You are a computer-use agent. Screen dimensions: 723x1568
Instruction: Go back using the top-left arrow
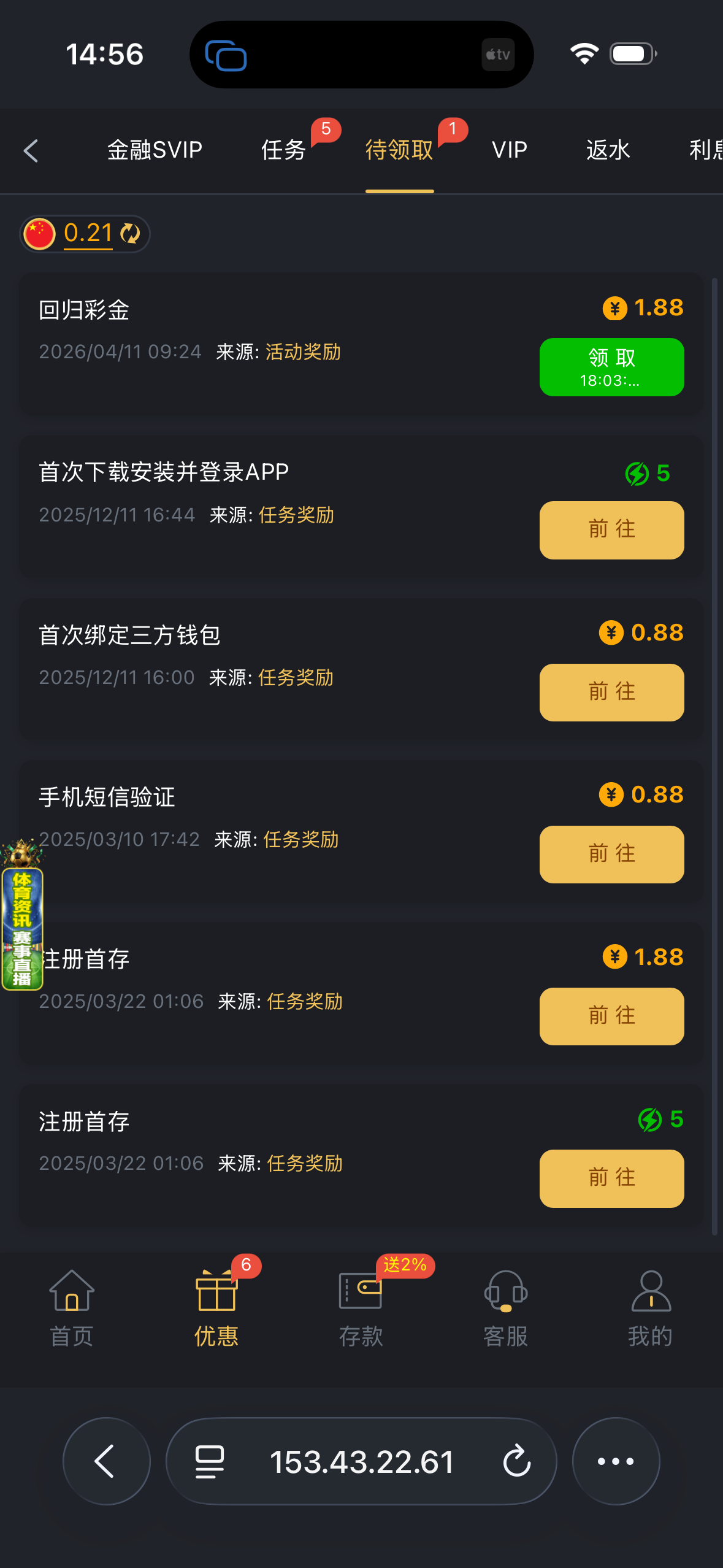31,151
